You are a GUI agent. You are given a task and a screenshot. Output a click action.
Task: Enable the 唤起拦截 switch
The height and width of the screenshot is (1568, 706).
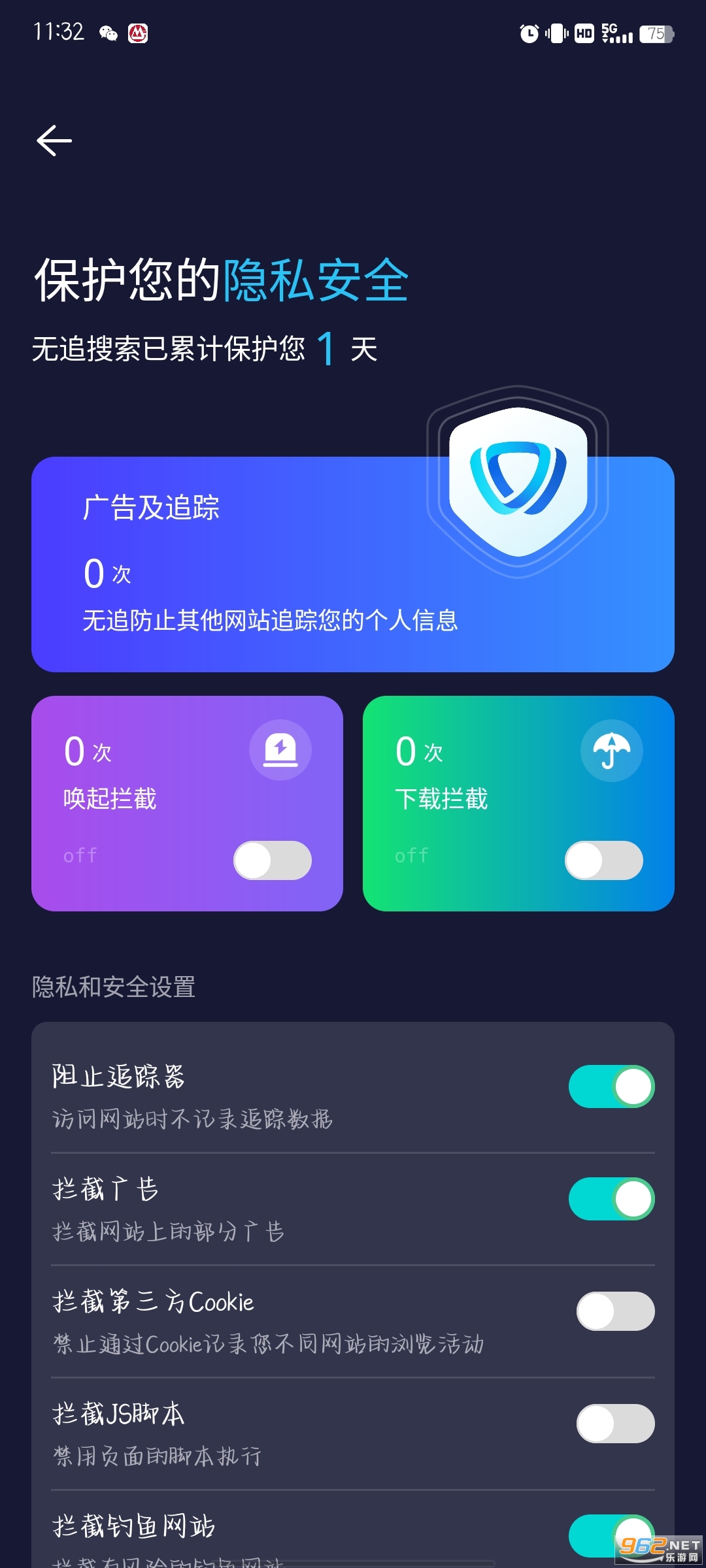pyautogui.click(x=273, y=860)
